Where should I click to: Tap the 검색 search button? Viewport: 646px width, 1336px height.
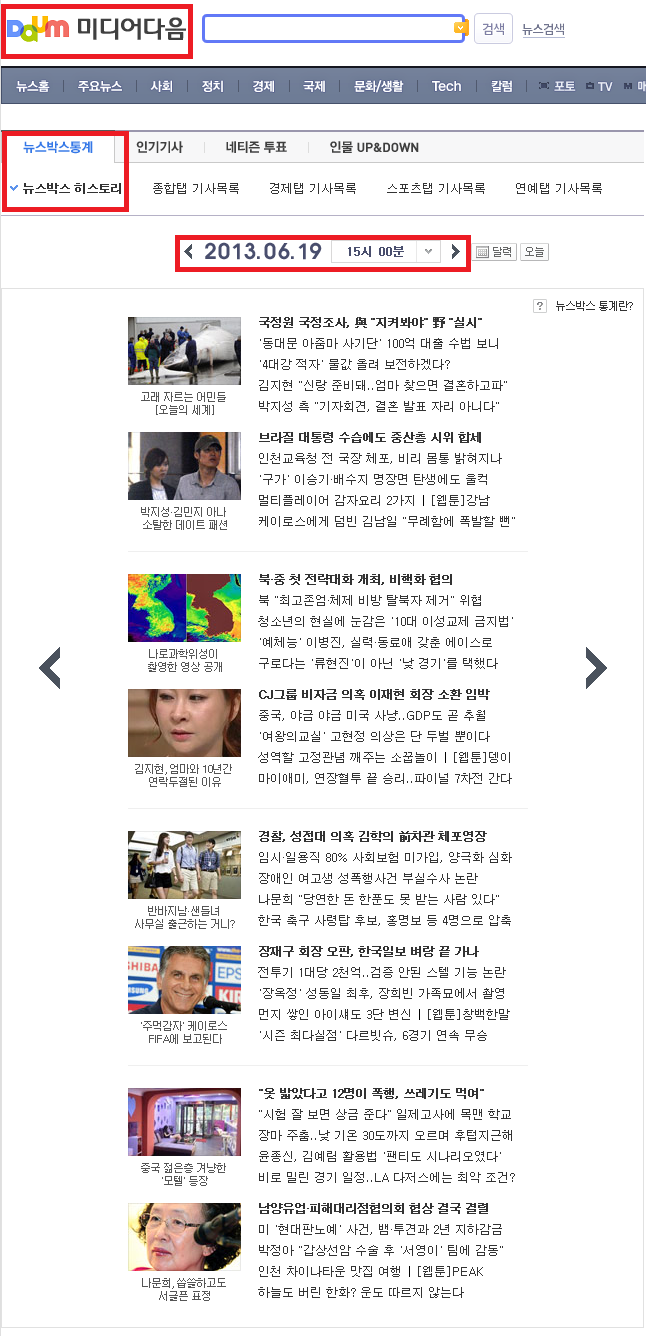(493, 29)
